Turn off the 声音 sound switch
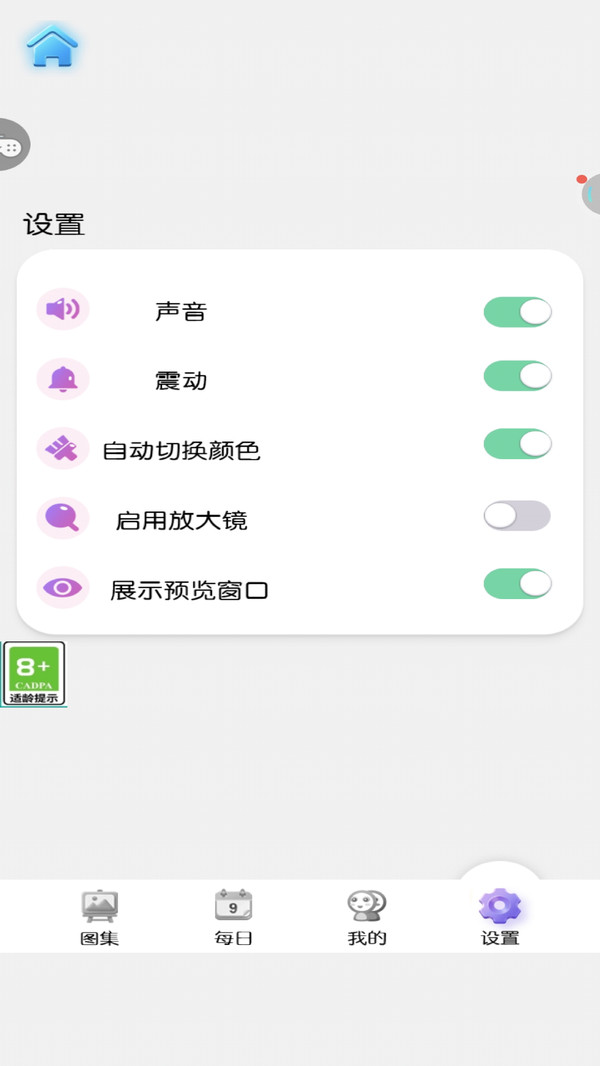The width and height of the screenshot is (600, 1066). [517, 312]
